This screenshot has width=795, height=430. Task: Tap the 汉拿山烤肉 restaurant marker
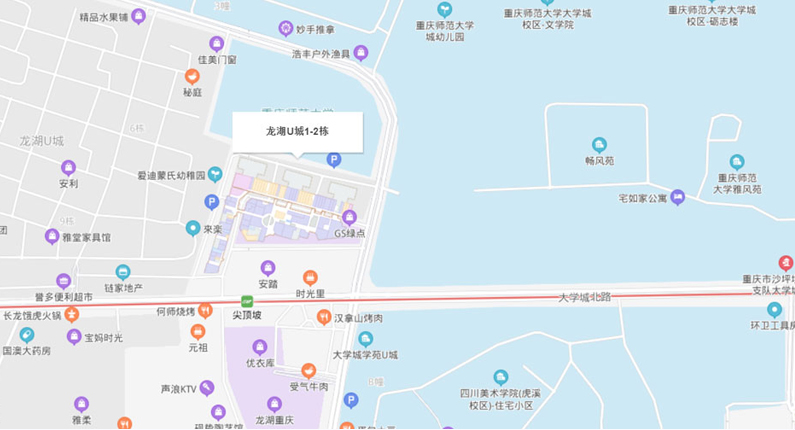tap(323, 317)
